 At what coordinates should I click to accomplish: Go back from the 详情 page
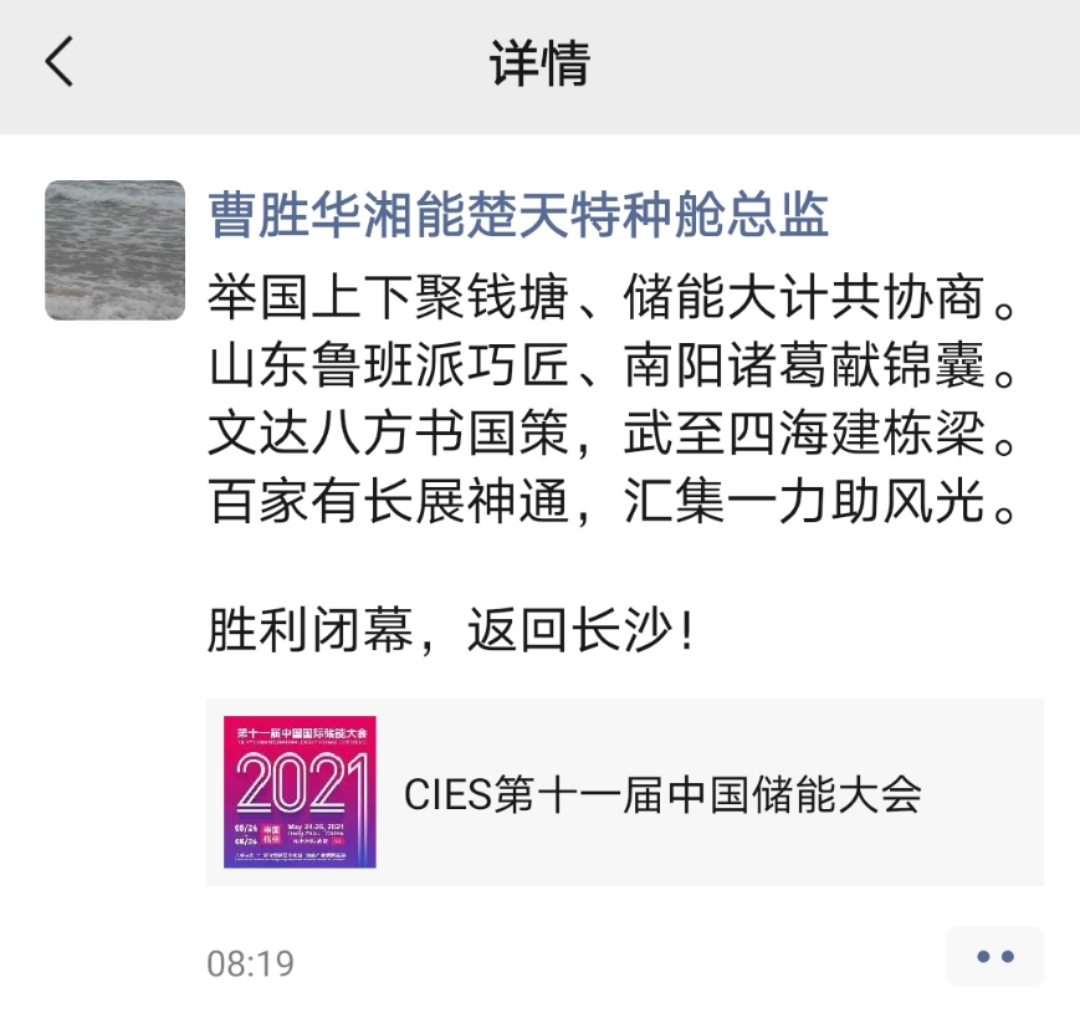[x=60, y=62]
